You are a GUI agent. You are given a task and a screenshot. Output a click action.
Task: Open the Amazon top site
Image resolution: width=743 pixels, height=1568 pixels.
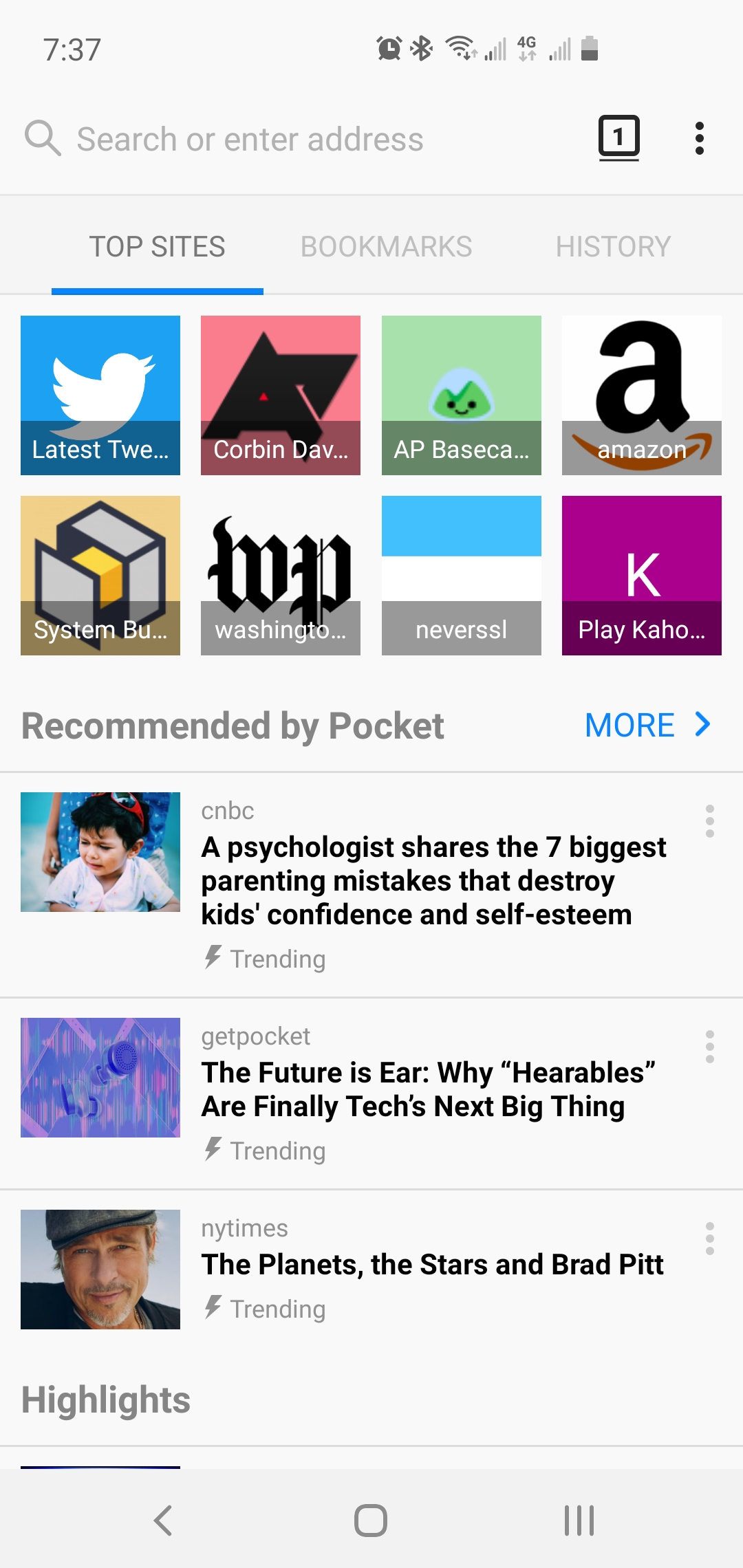(642, 395)
